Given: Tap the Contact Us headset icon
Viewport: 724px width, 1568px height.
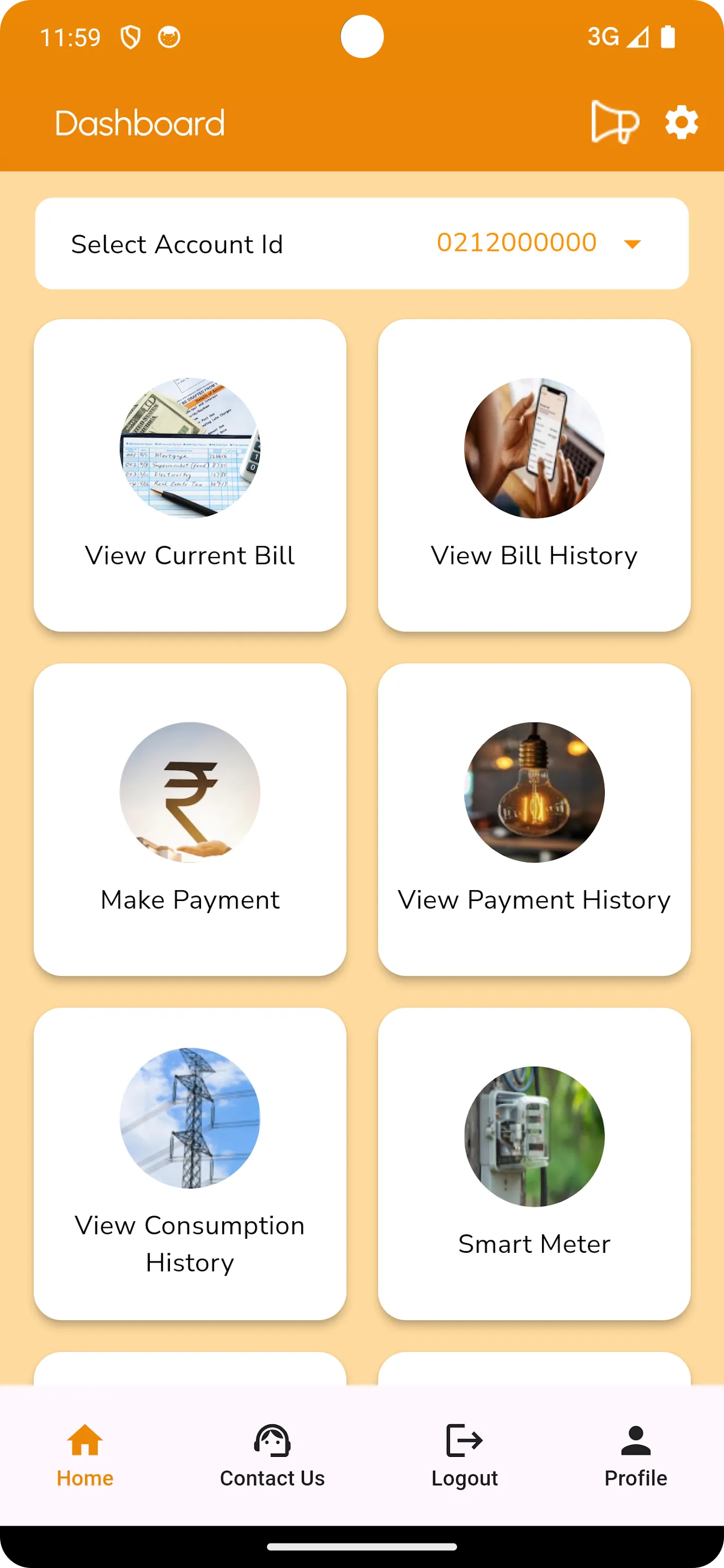Looking at the screenshot, I should click(272, 1440).
